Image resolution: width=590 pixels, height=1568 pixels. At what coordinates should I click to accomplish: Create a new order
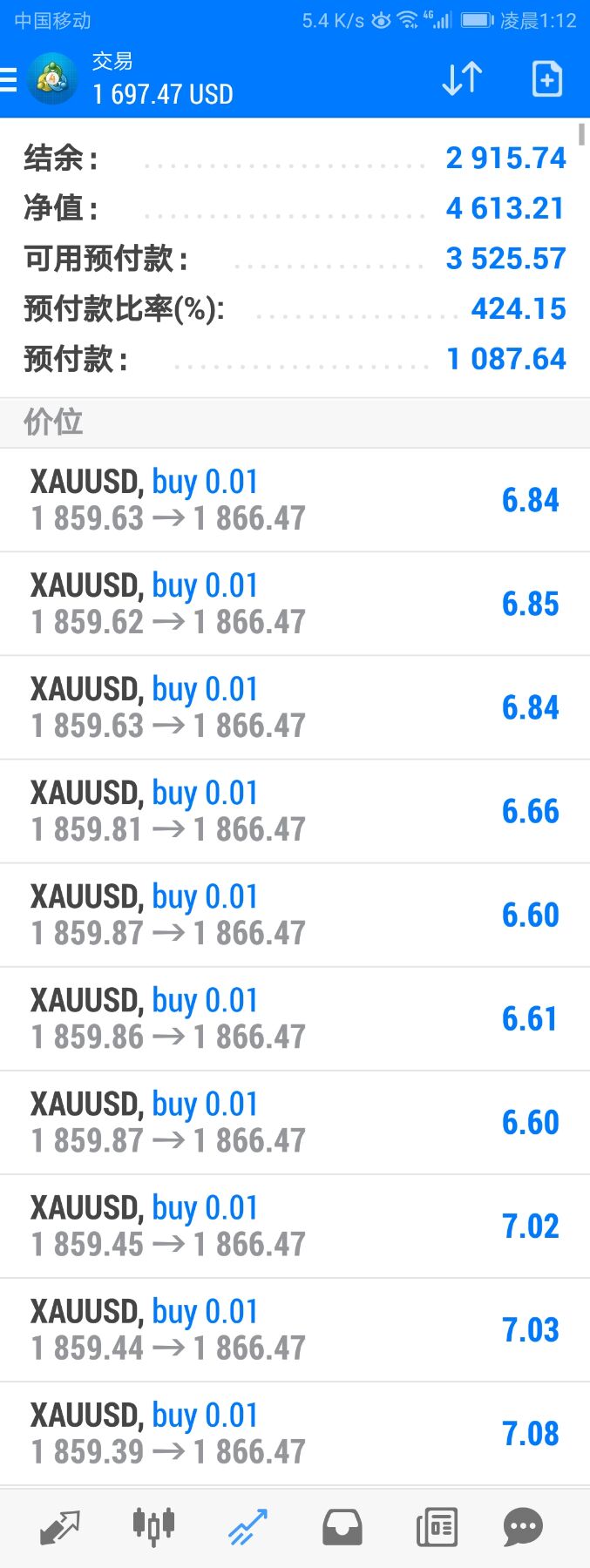546,79
